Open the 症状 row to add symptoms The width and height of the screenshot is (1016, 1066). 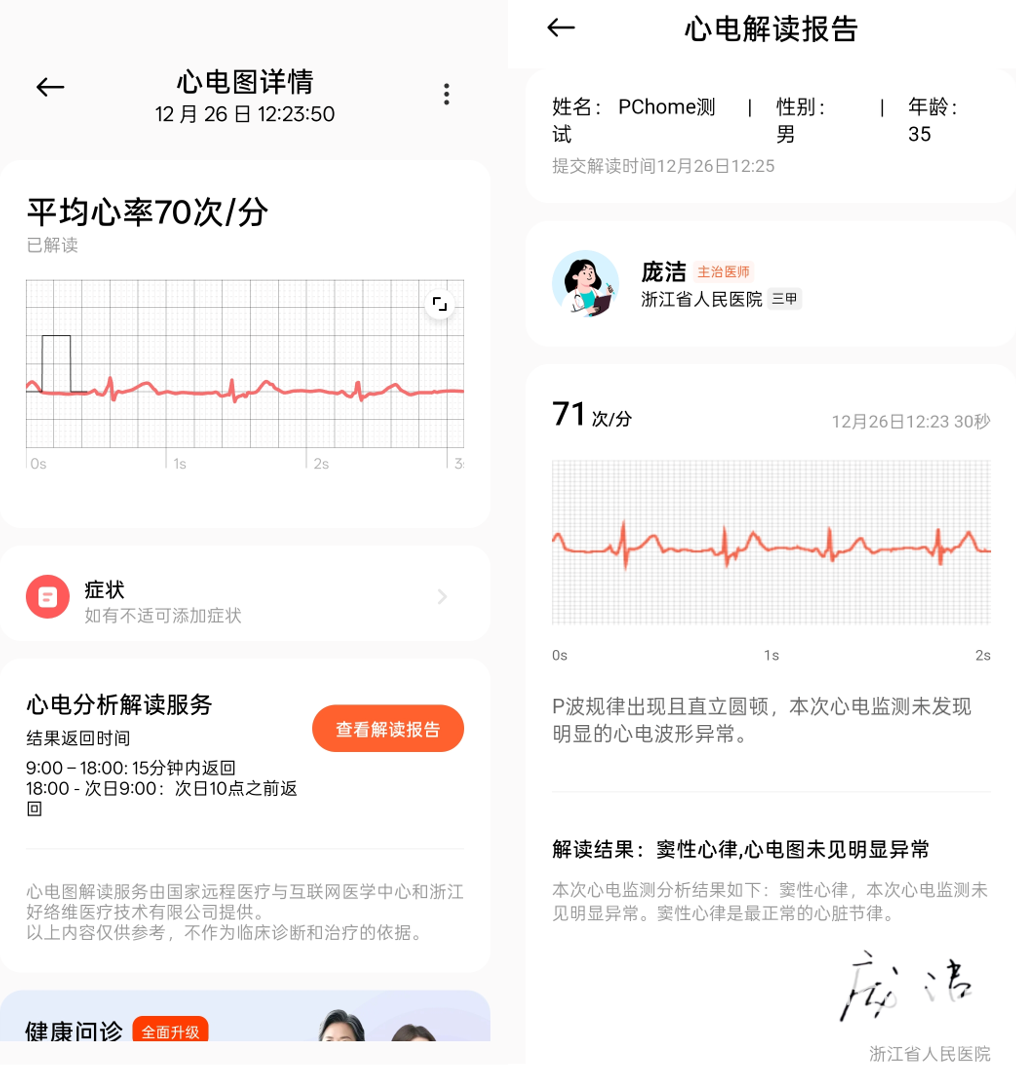pyautogui.click(x=245, y=597)
